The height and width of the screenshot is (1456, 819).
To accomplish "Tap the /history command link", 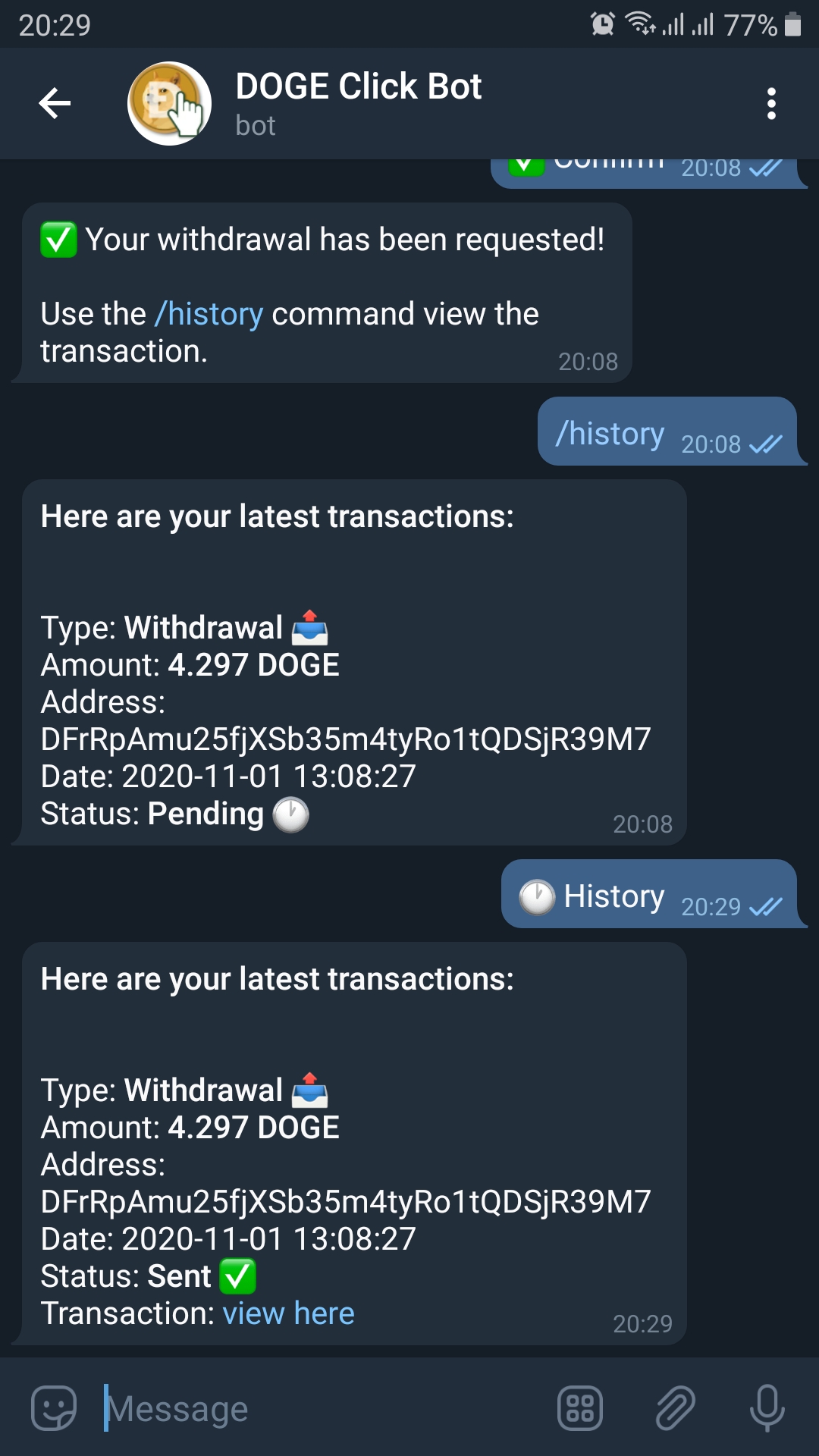I will pyautogui.click(x=209, y=314).
